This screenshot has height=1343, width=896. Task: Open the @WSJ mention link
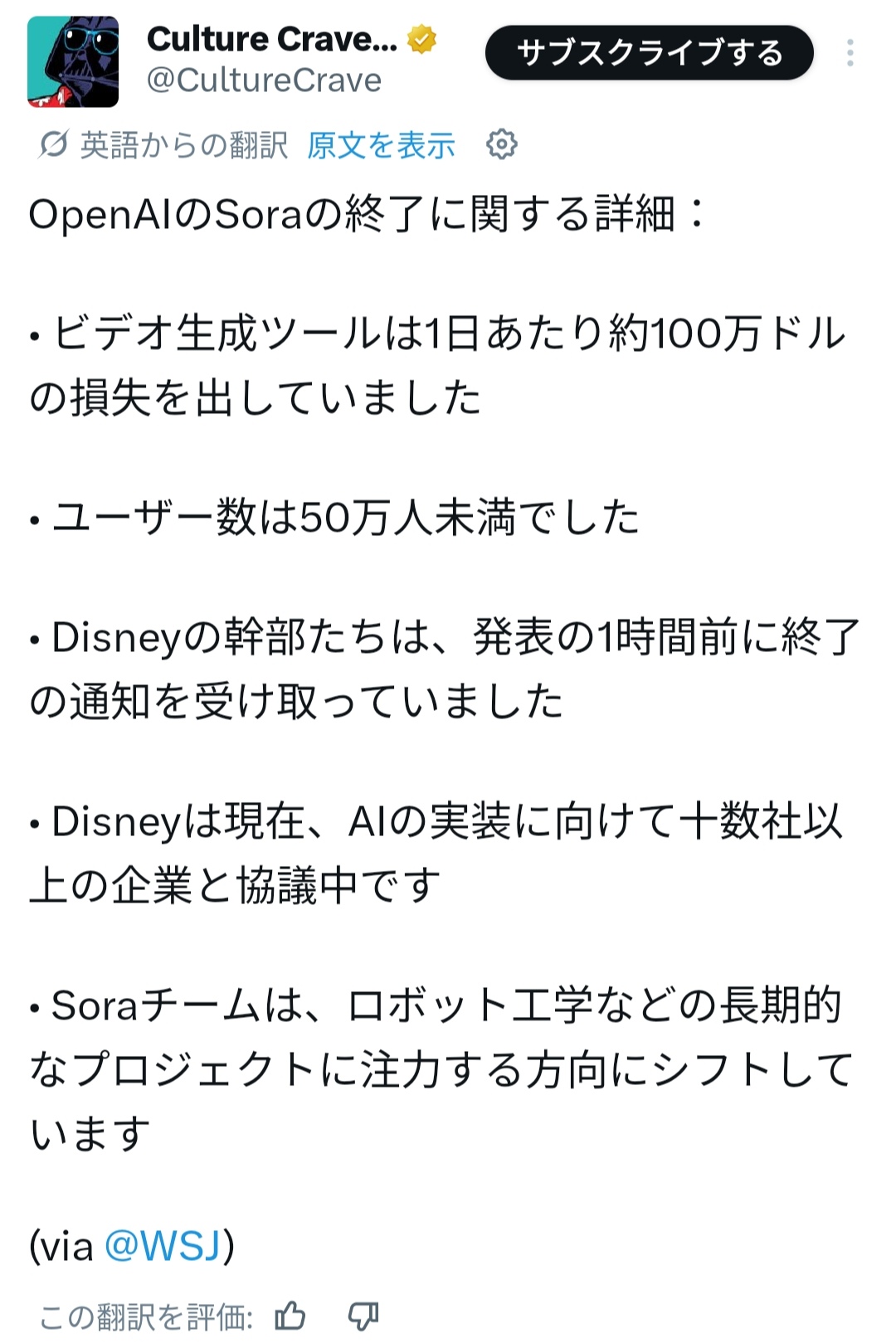[163, 1245]
